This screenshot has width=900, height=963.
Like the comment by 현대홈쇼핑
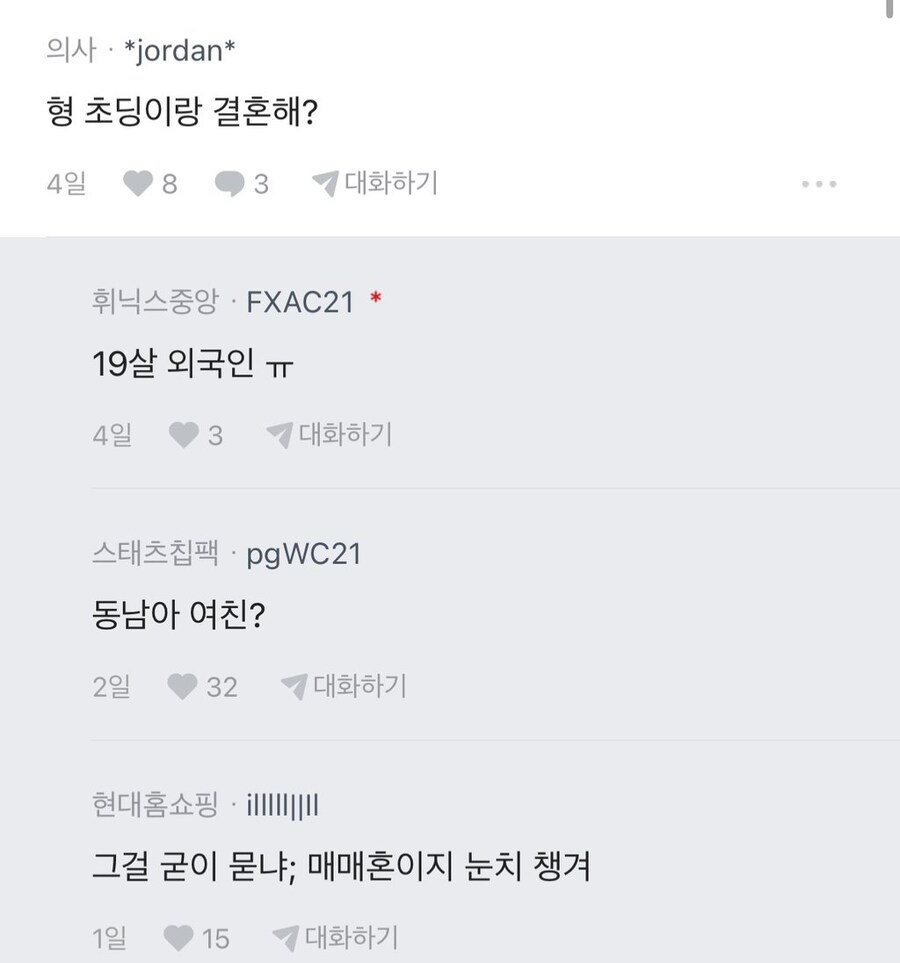click(178, 938)
